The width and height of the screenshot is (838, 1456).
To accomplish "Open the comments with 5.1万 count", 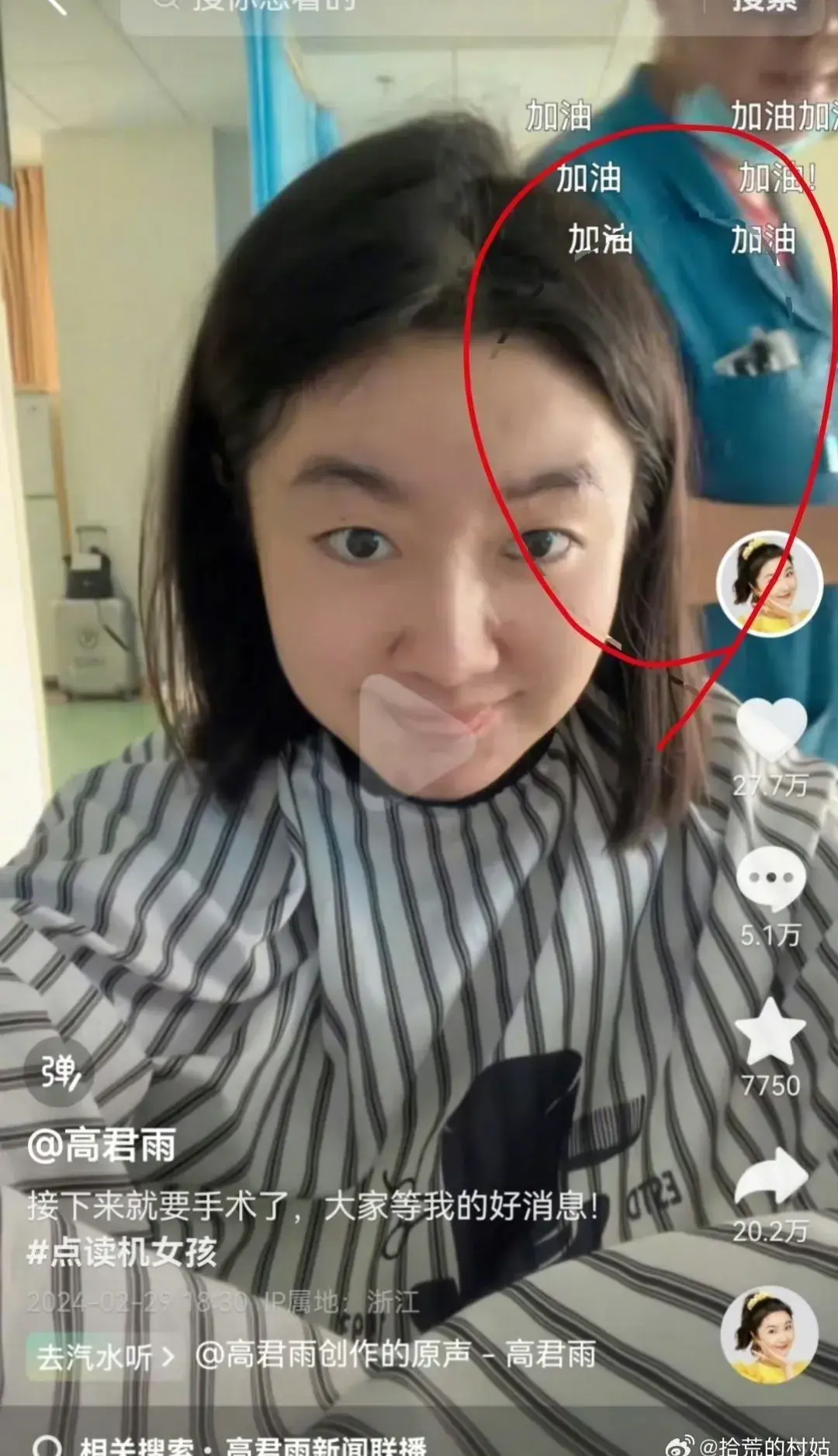I will click(770, 880).
